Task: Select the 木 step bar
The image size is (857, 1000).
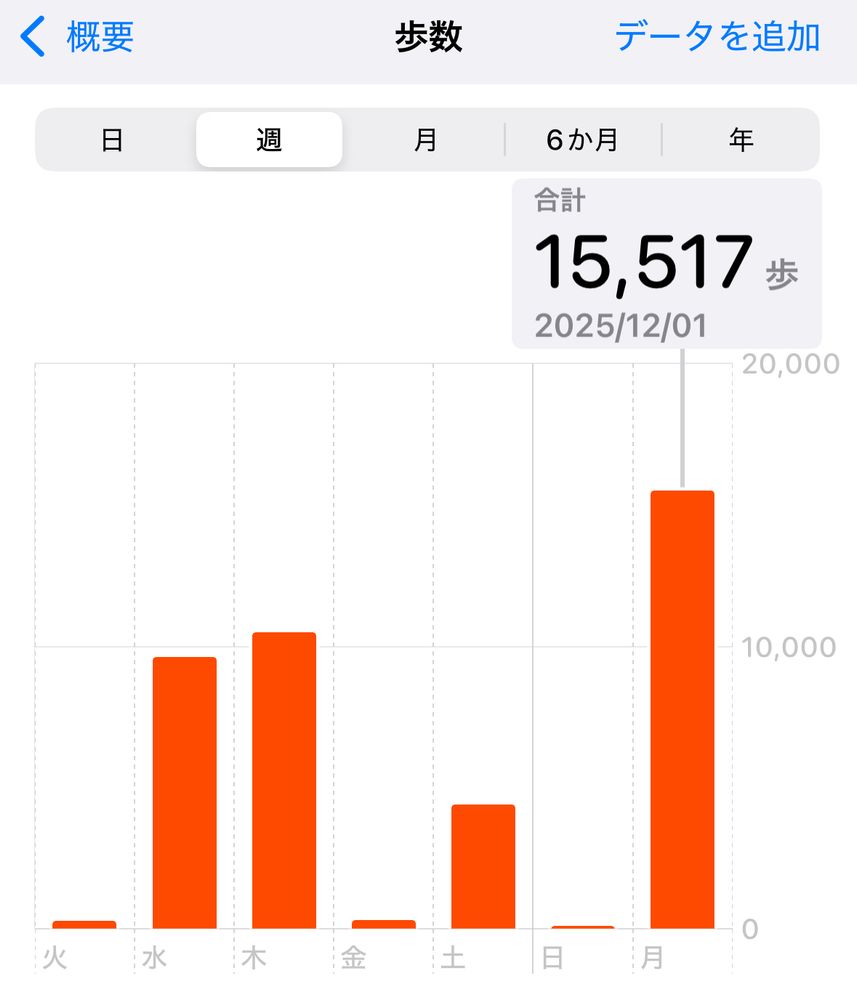Action: coord(284,780)
